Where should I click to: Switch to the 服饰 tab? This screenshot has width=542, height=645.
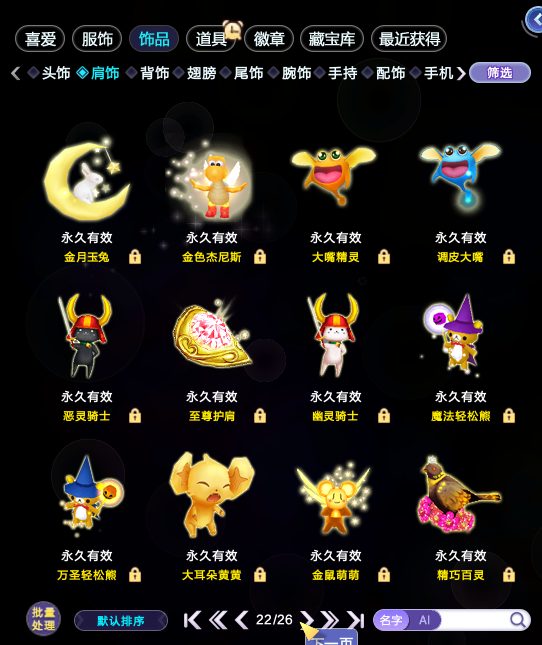[x=97, y=39]
